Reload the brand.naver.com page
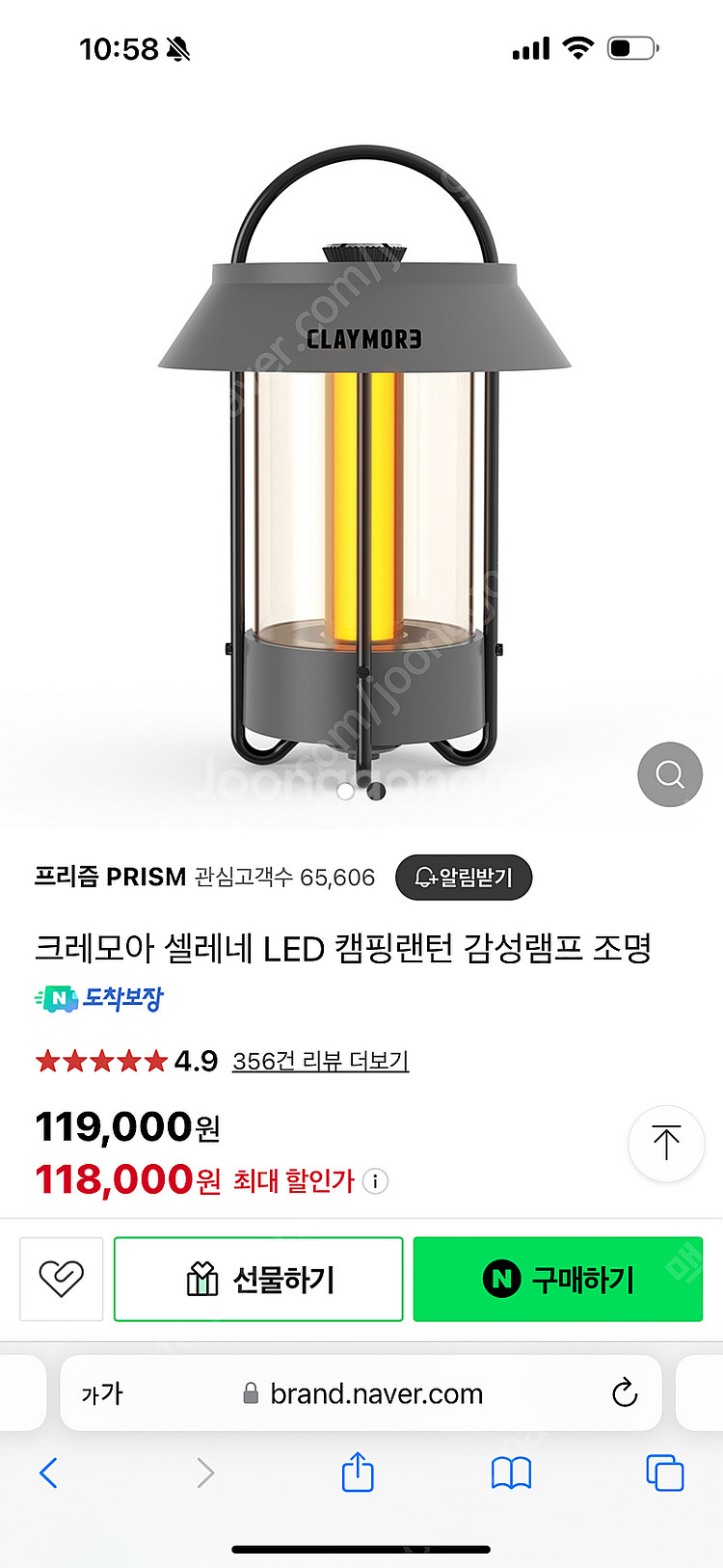The height and width of the screenshot is (1568, 723). [625, 1393]
